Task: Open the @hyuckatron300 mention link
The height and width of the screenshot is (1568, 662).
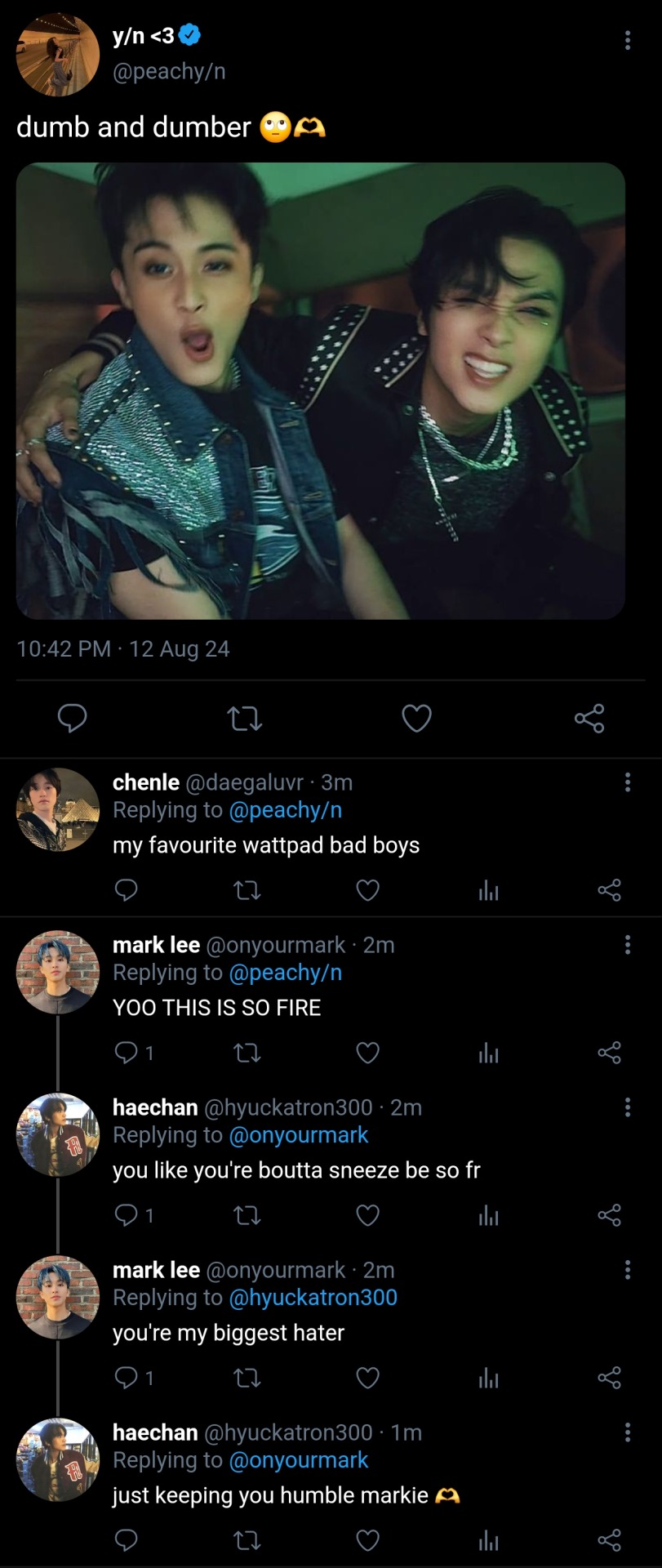Action: (x=313, y=1298)
